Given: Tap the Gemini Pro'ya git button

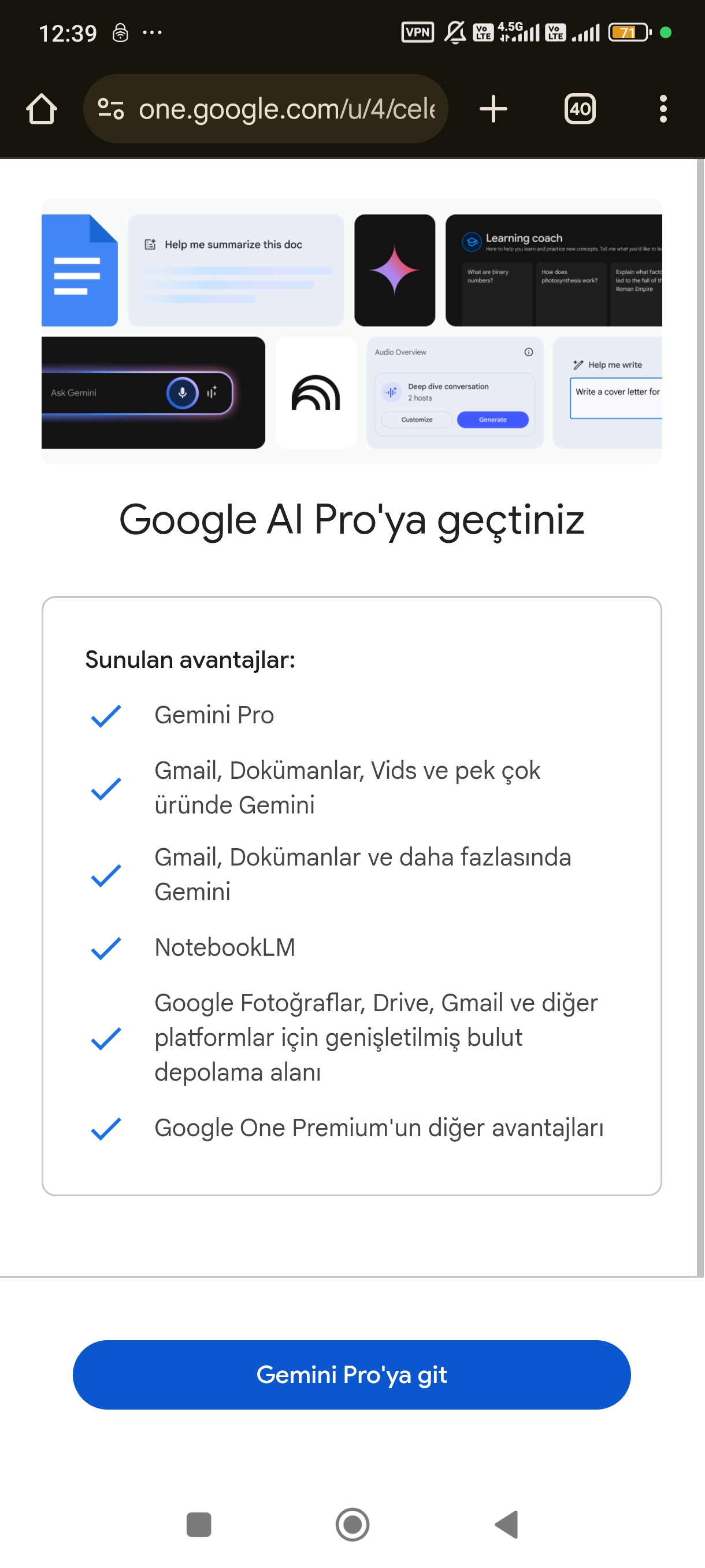Looking at the screenshot, I should (351, 1374).
